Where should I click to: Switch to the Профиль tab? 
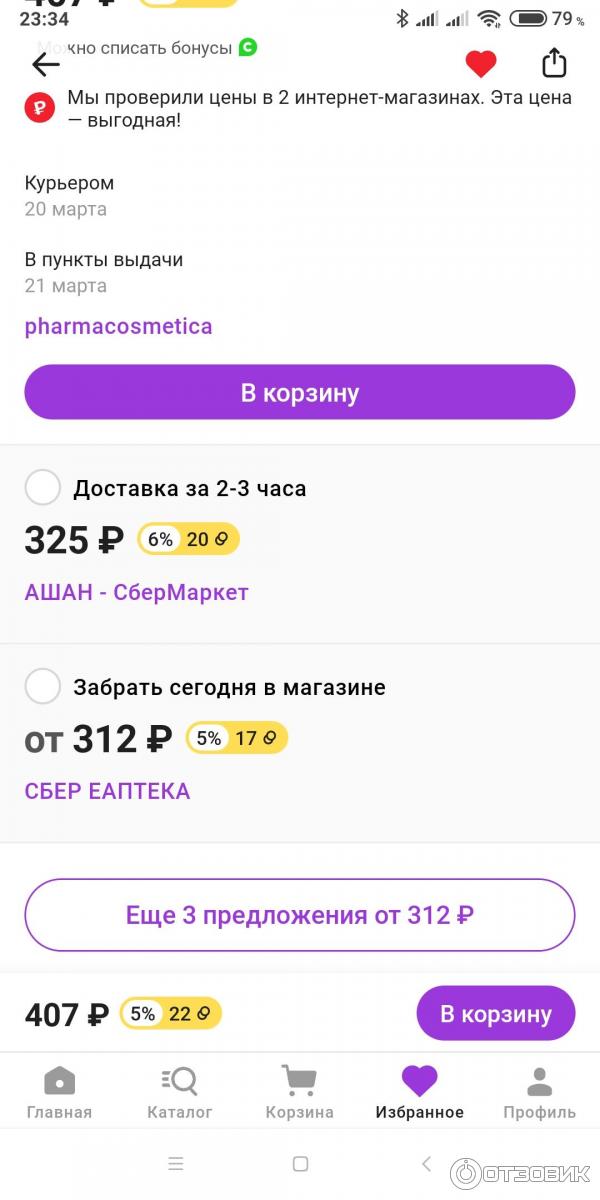tap(539, 1092)
